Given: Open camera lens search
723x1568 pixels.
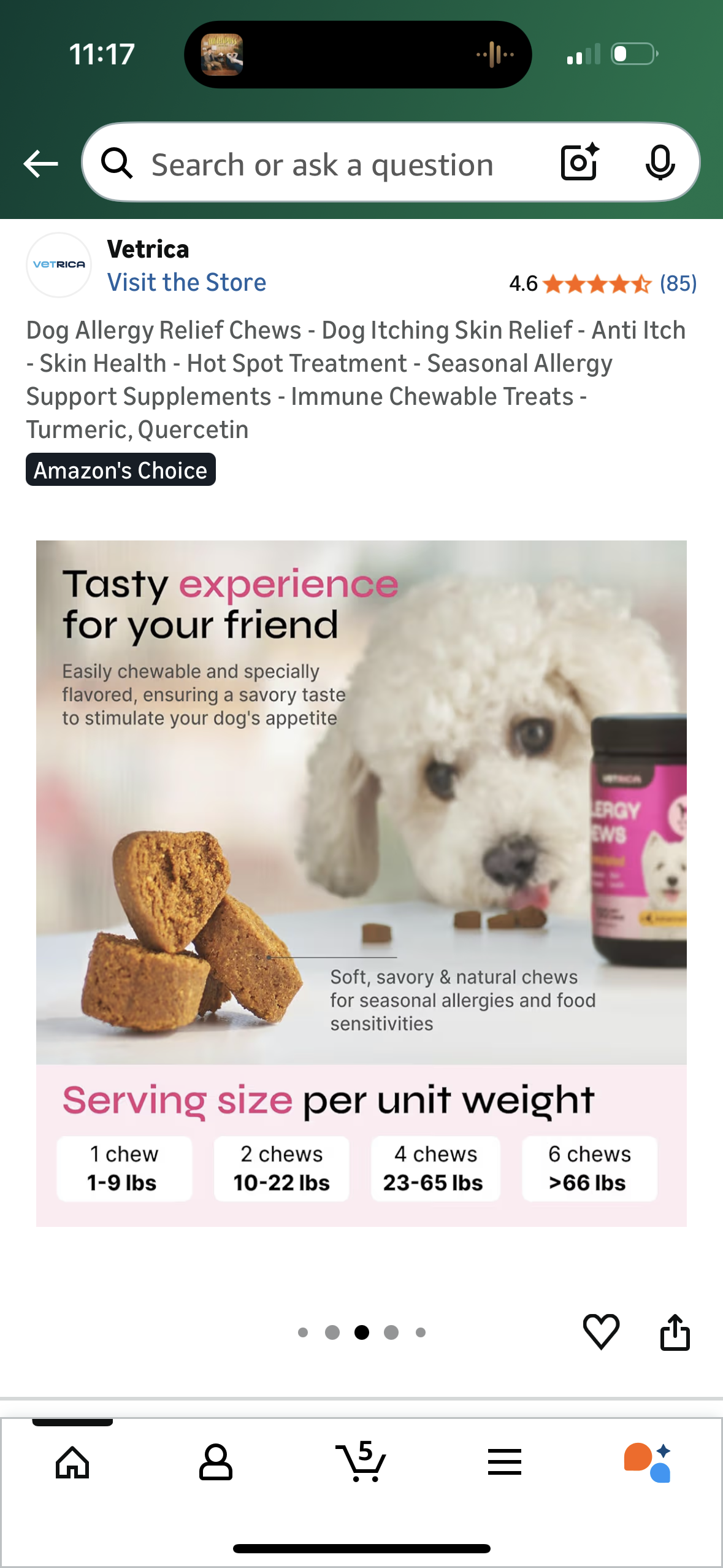Looking at the screenshot, I should pyautogui.click(x=579, y=163).
